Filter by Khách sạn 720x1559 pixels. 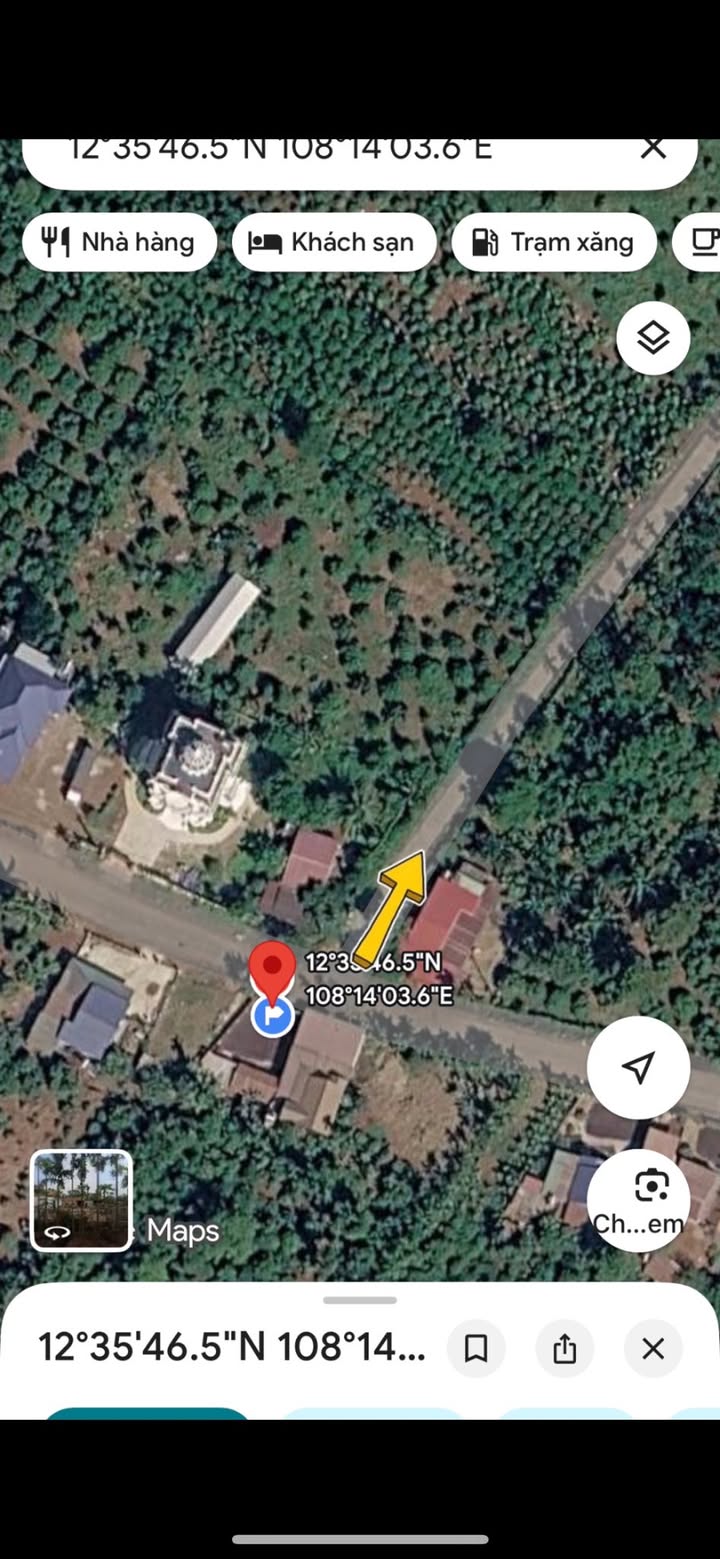point(334,242)
